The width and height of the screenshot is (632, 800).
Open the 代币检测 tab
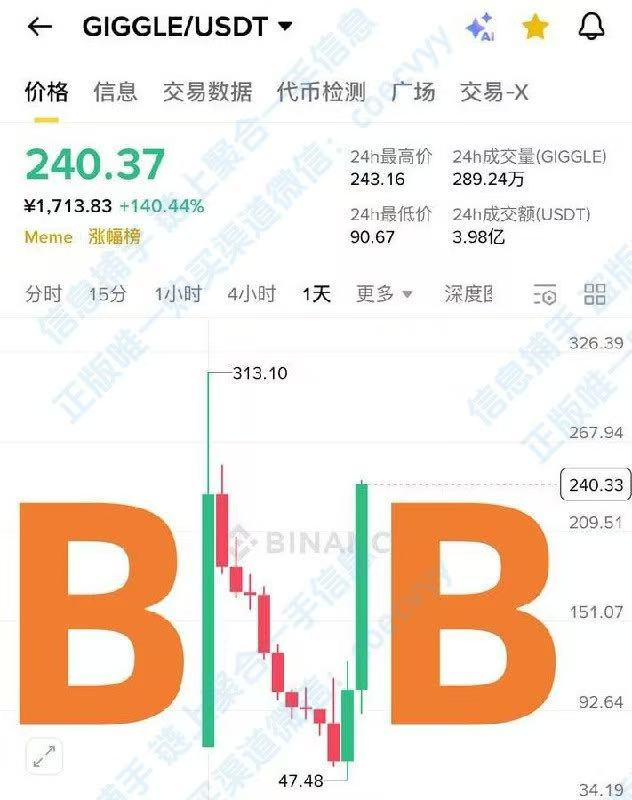tap(321, 93)
